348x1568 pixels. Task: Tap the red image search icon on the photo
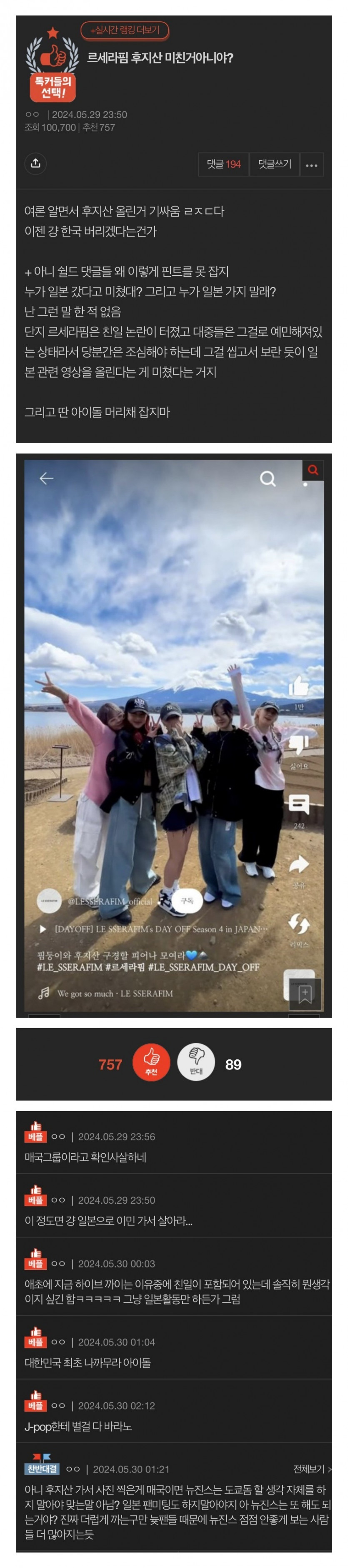point(313,470)
